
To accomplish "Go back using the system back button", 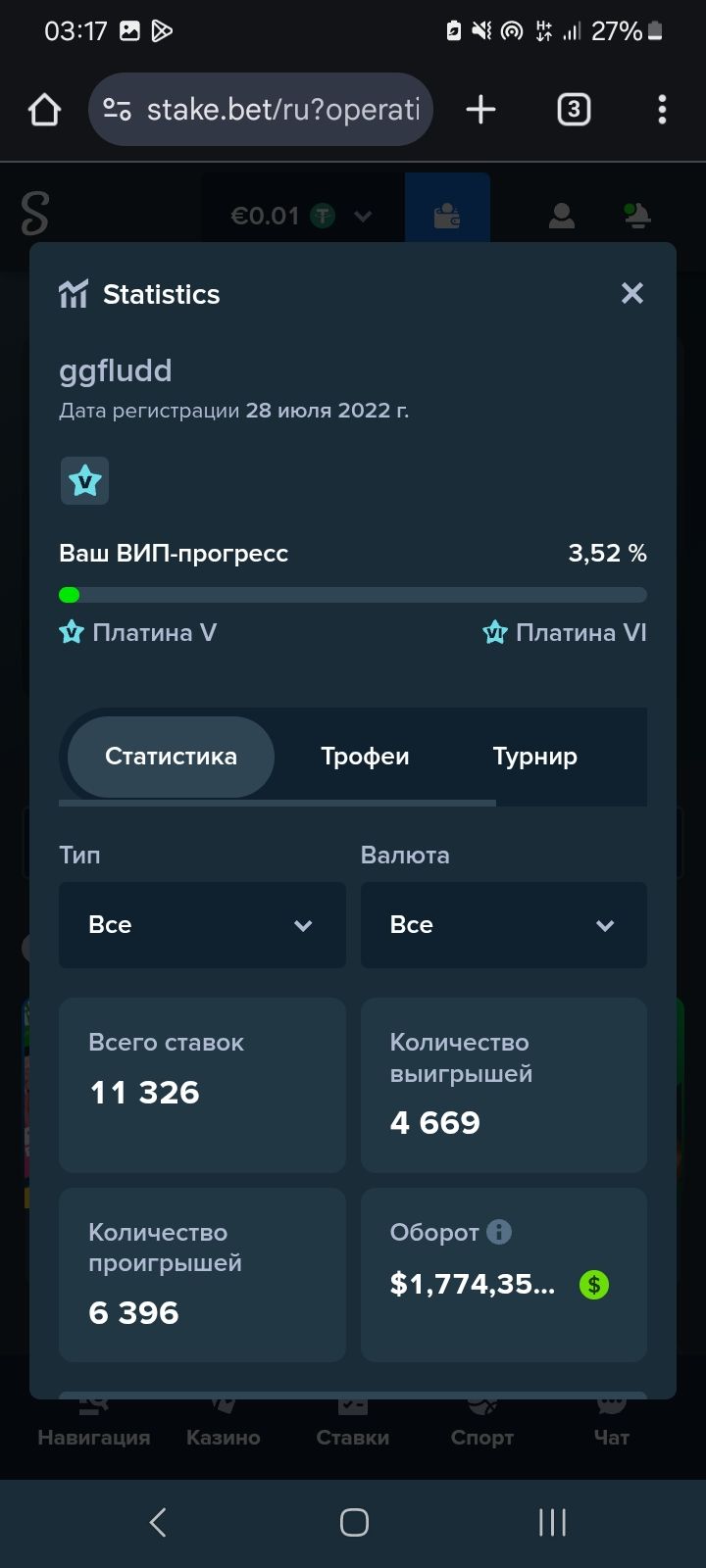I will pos(158,1522).
